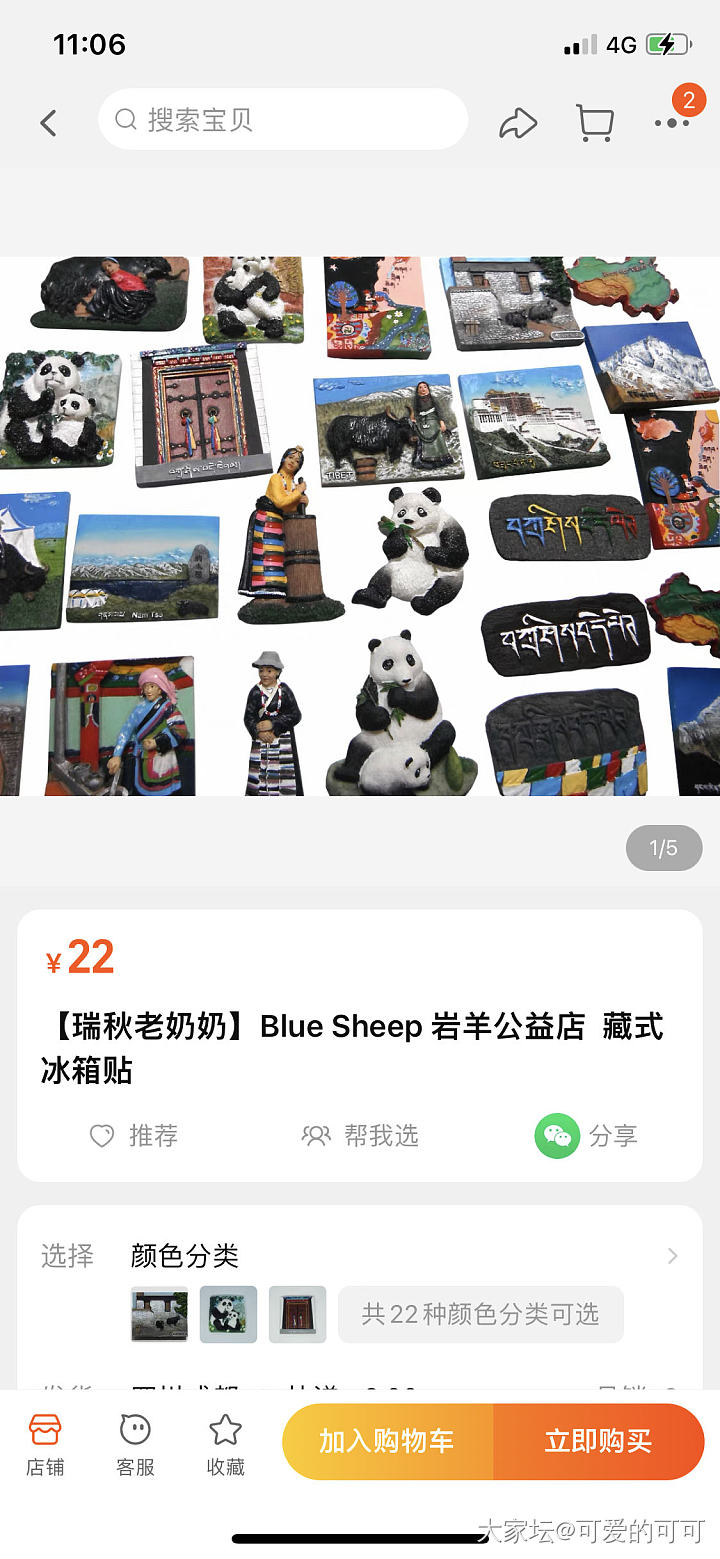Tap the 搜索宝贝 search box
The width and height of the screenshot is (720, 1559).
(x=283, y=120)
